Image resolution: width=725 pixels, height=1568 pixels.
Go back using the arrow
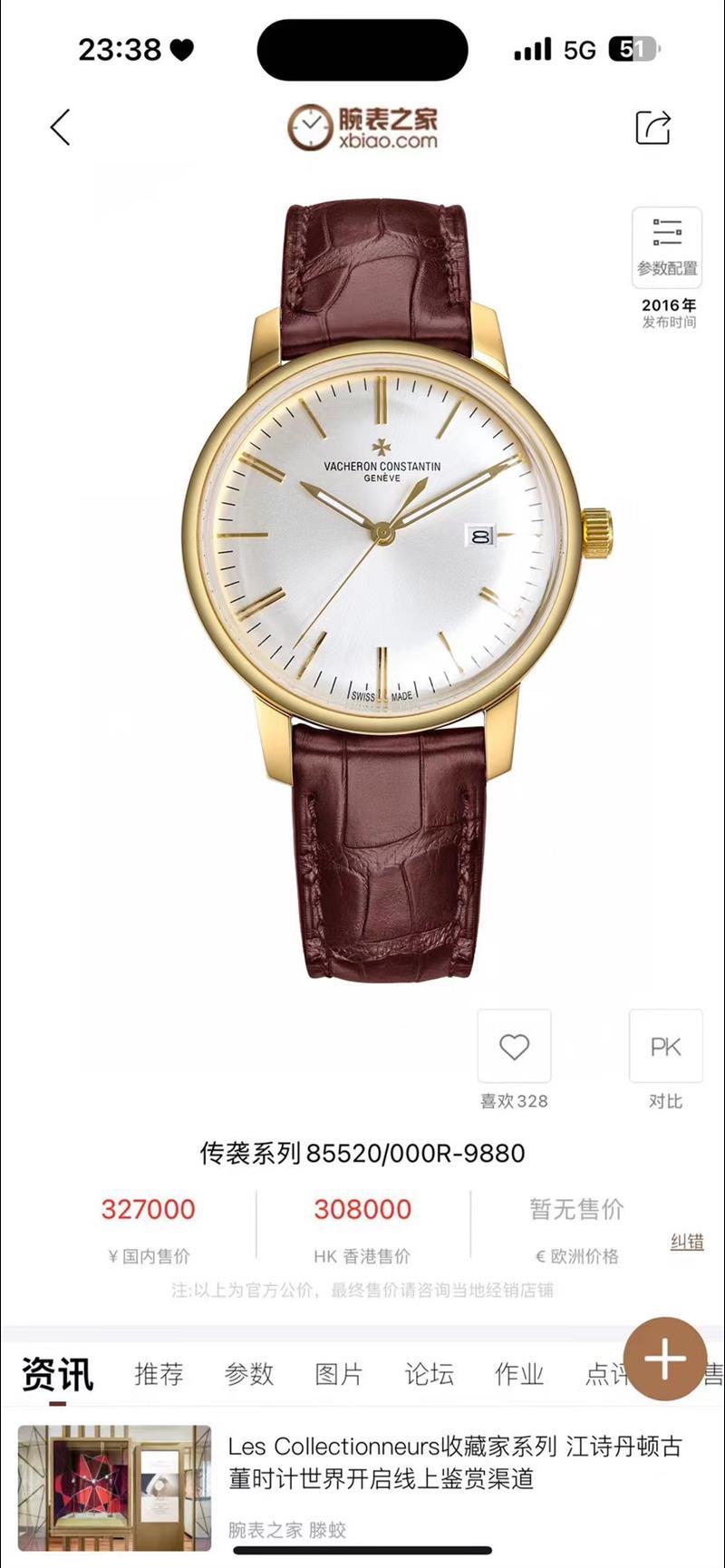60,128
